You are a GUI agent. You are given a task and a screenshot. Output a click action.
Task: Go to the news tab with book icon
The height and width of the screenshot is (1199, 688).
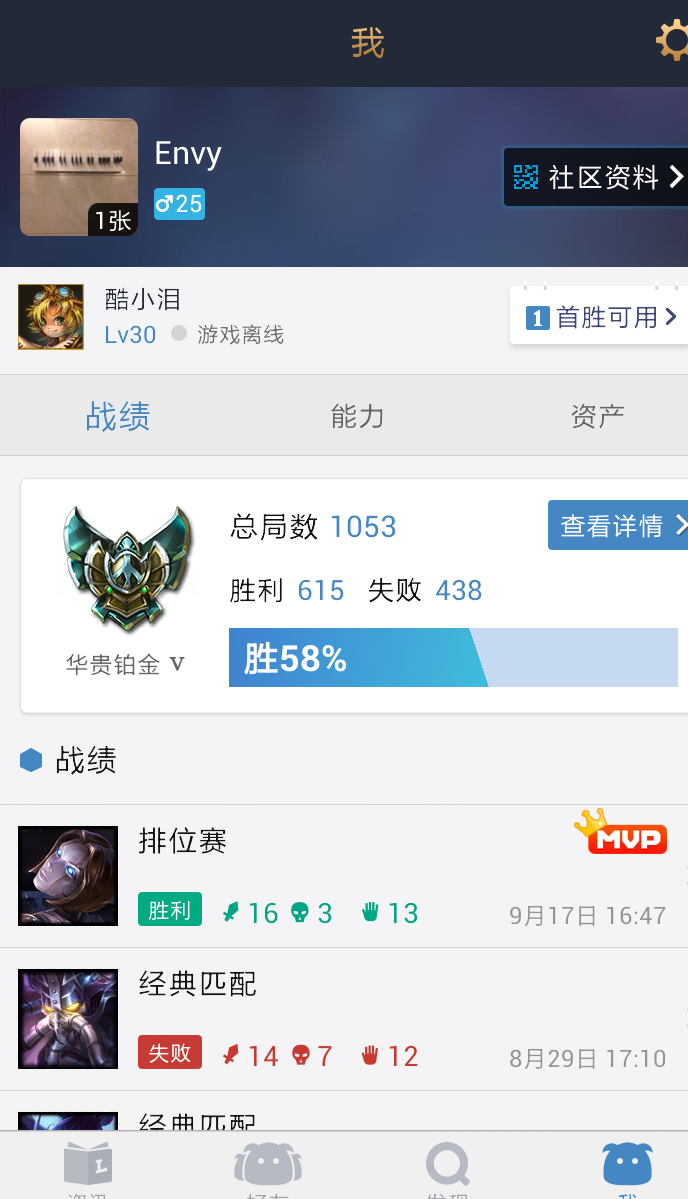[x=87, y=1167]
